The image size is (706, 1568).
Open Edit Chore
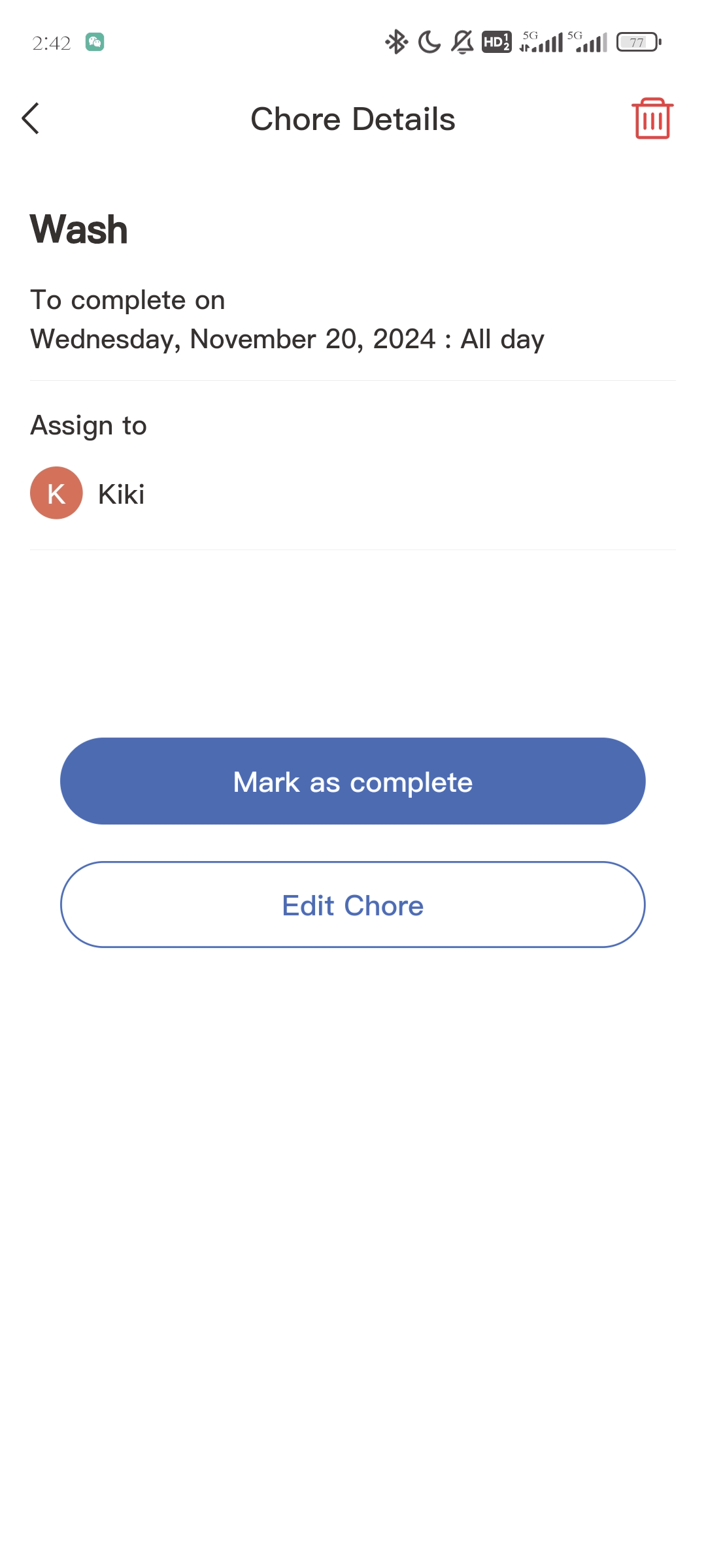click(x=353, y=905)
